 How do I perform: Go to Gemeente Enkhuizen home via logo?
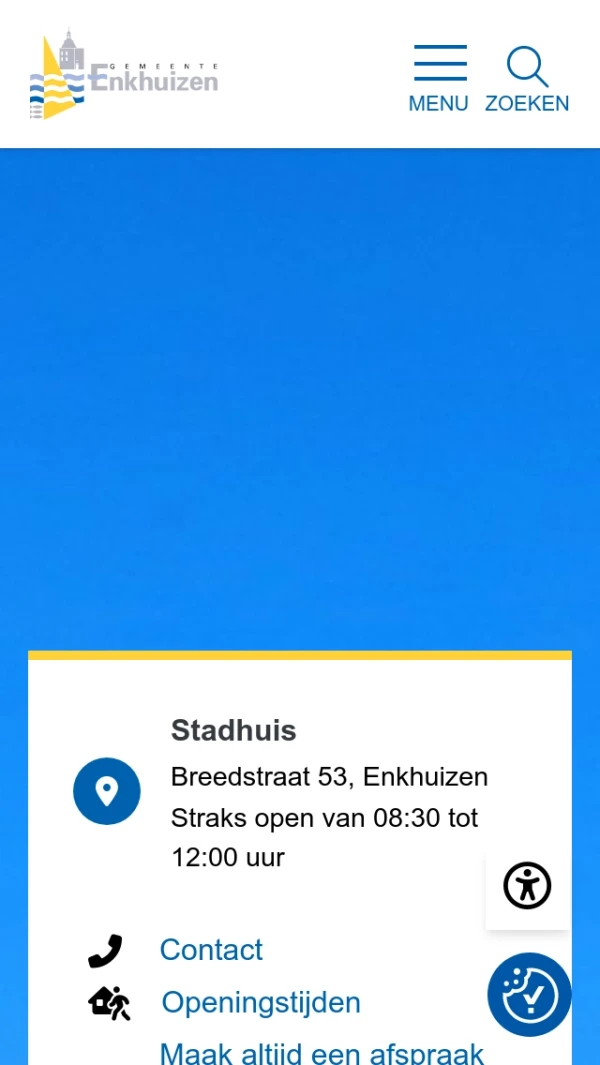(124, 74)
